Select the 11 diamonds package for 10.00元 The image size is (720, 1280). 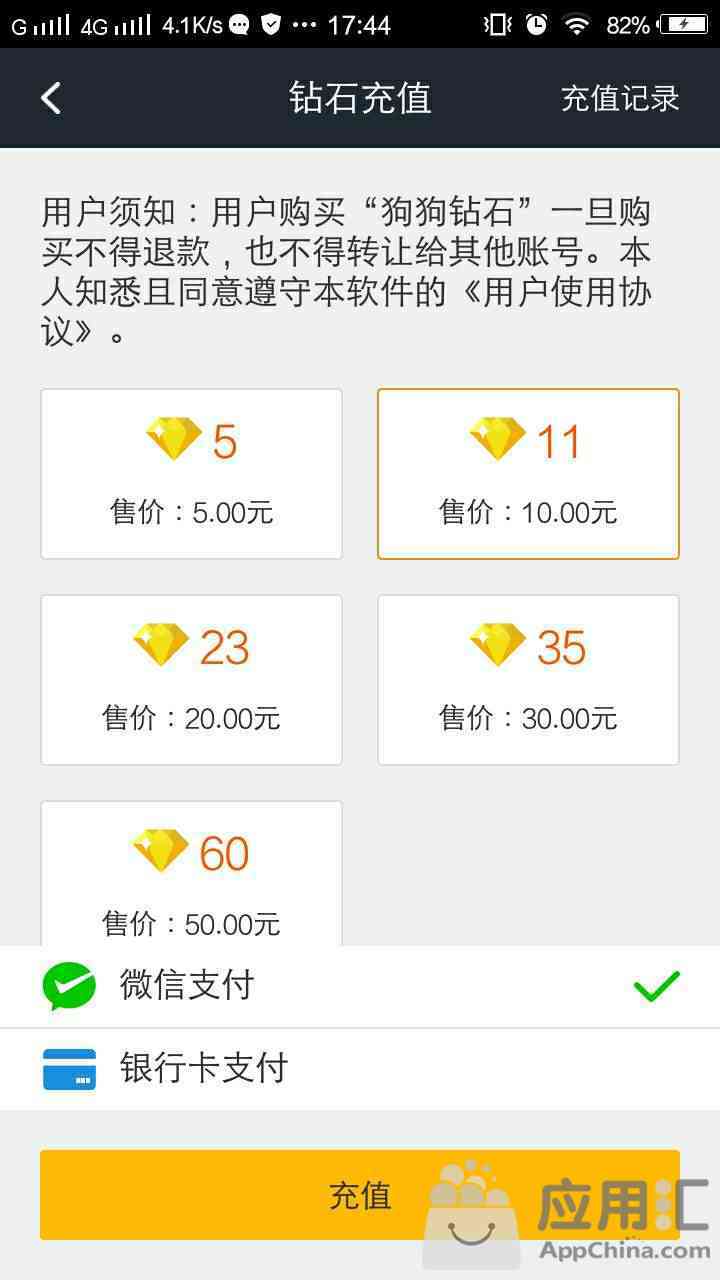528,474
